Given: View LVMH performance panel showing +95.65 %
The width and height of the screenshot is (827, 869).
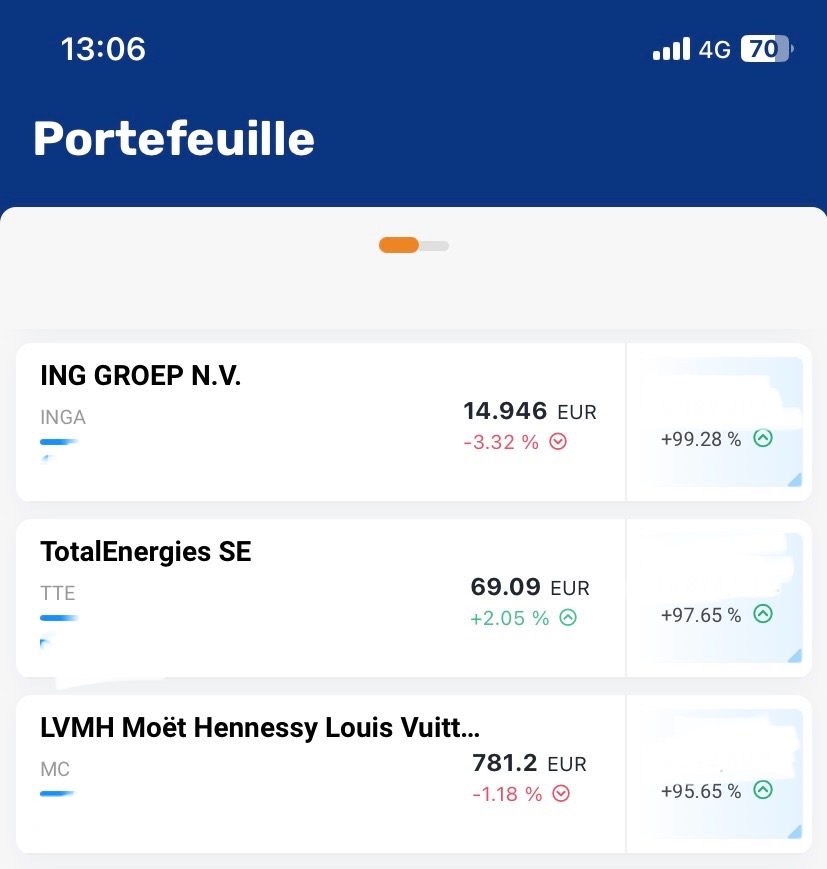Looking at the screenshot, I should click(718, 774).
